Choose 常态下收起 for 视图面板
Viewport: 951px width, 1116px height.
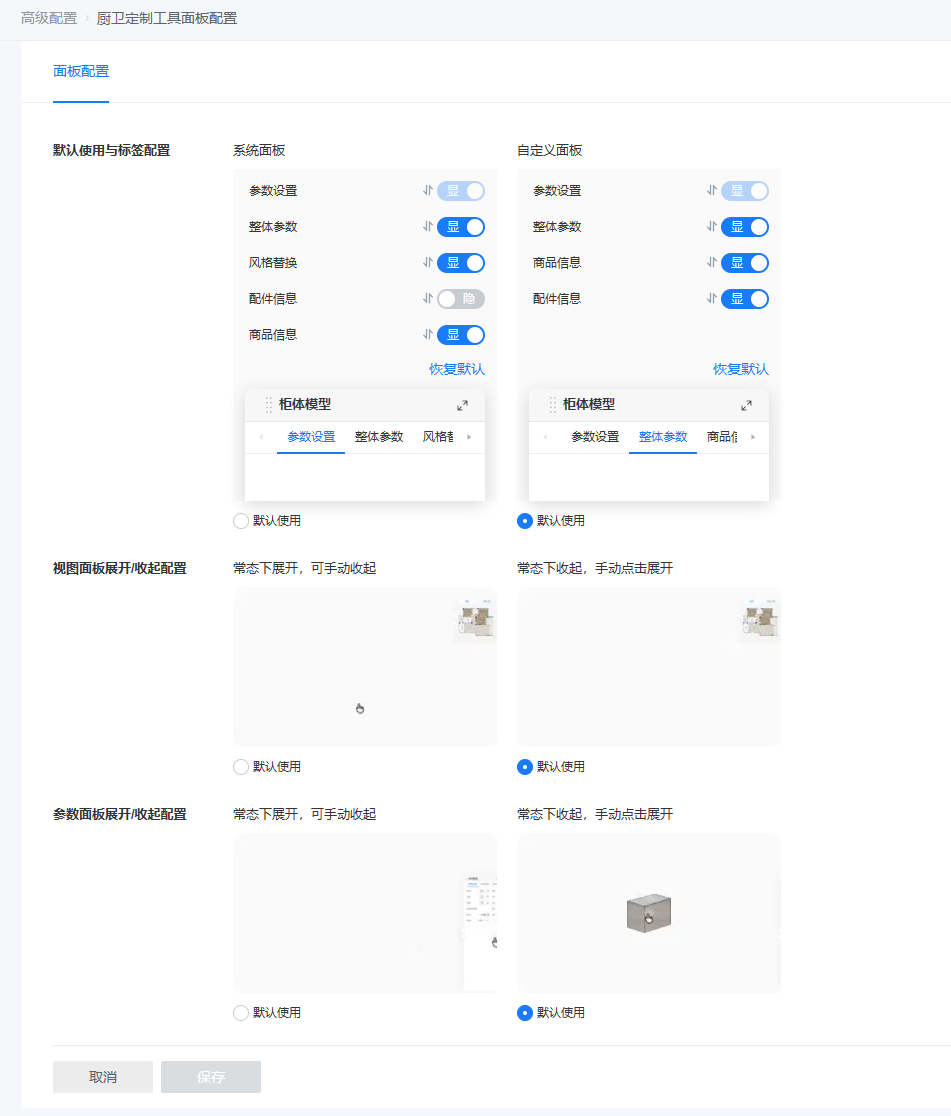(524, 767)
